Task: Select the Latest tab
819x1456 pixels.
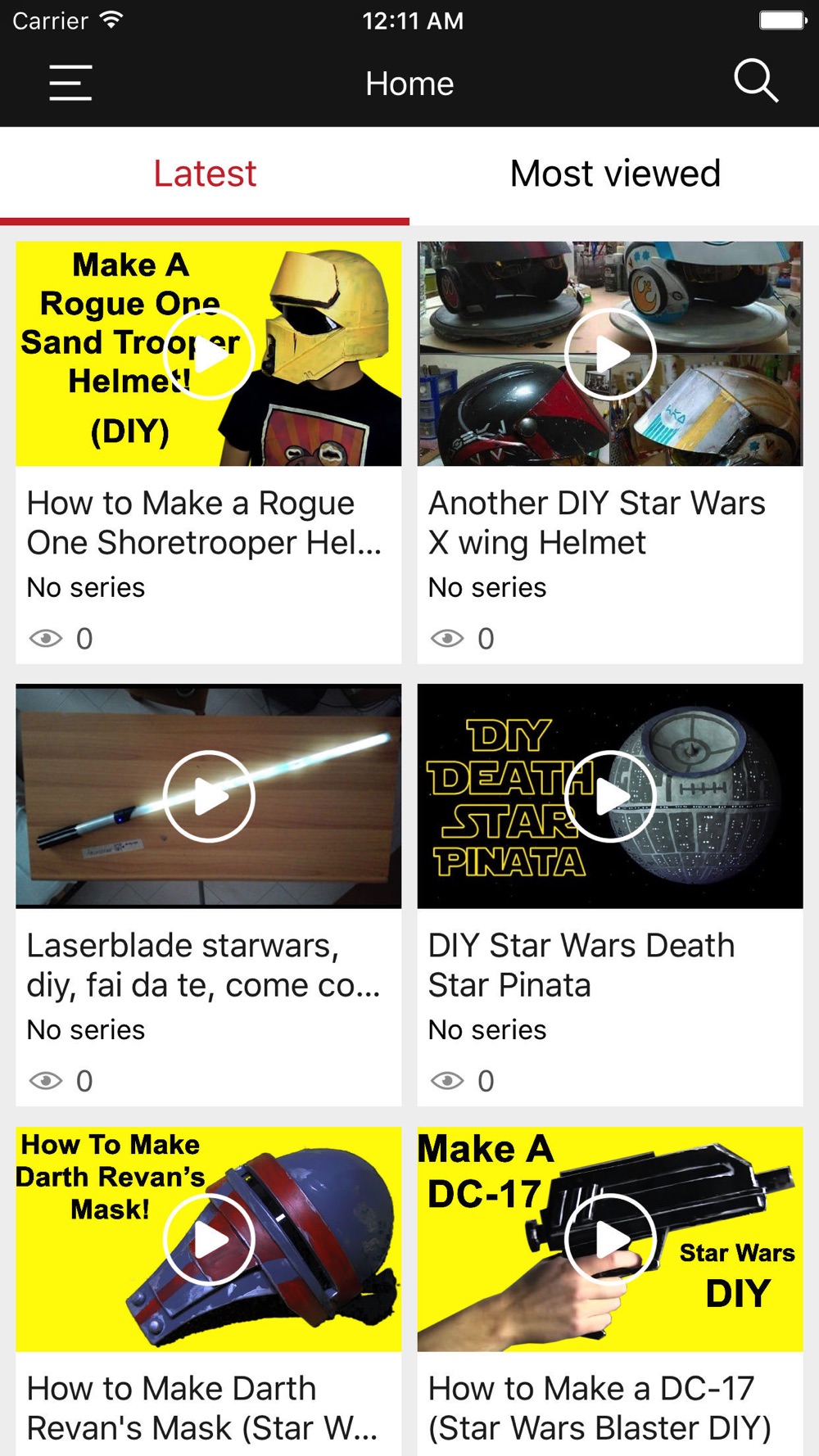Action: [205, 174]
